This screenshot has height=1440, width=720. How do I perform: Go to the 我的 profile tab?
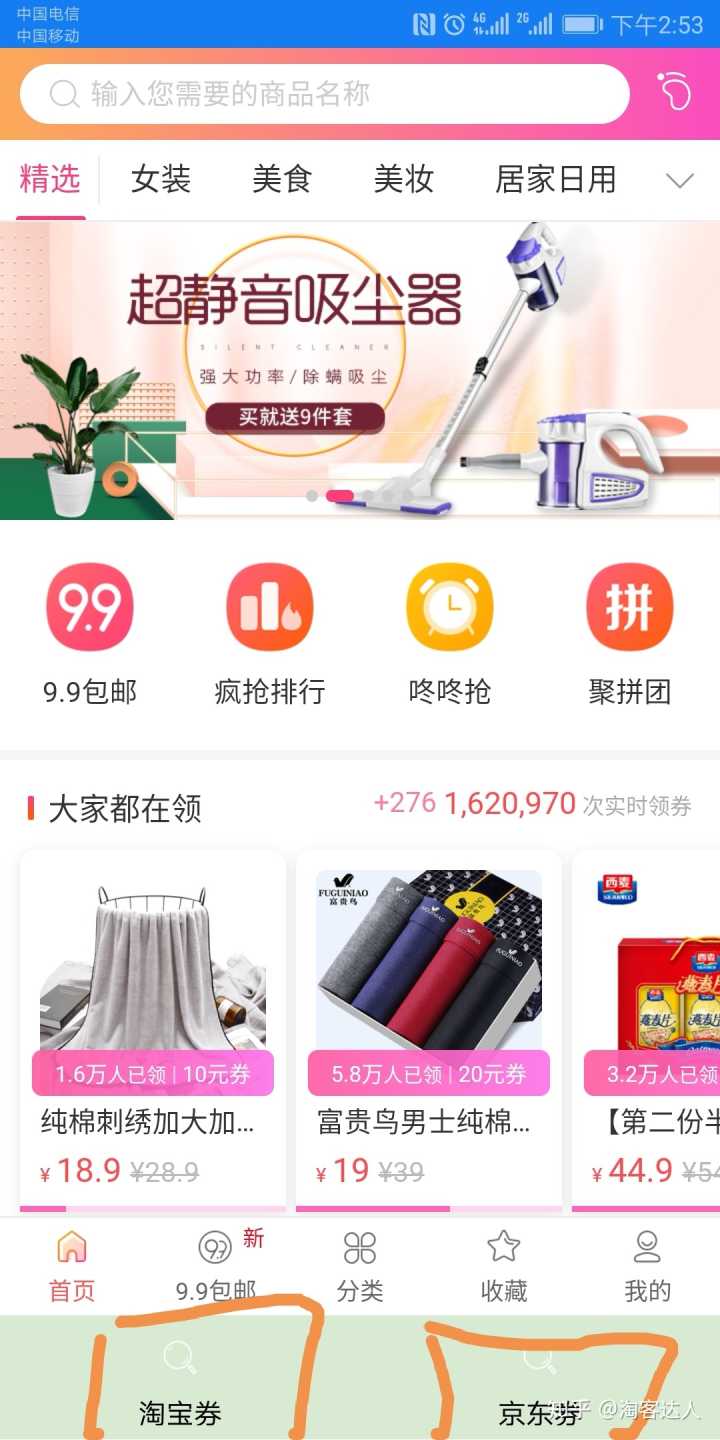click(x=647, y=1266)
